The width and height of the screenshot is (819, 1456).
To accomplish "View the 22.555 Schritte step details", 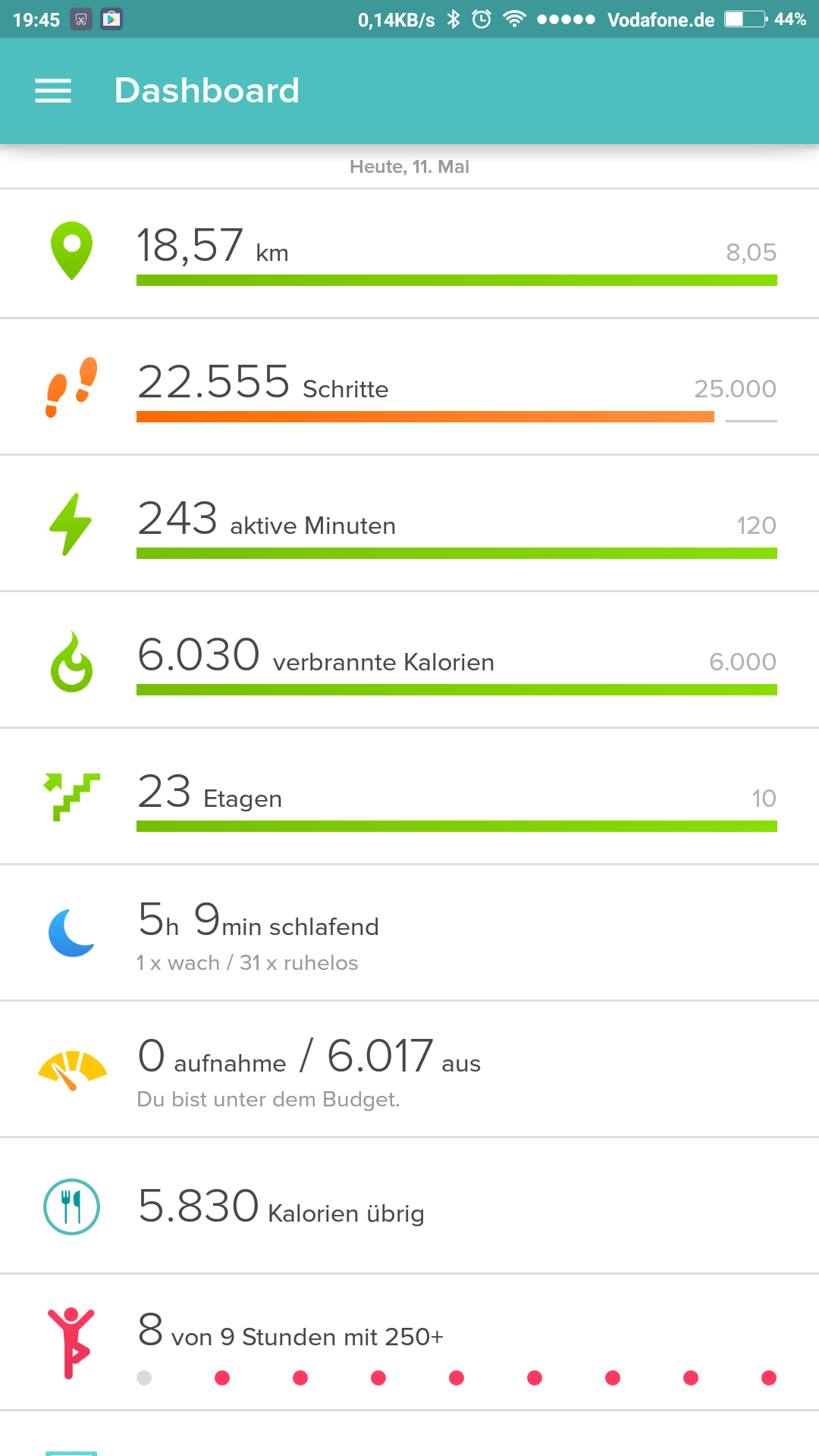I will click(409, 388).
